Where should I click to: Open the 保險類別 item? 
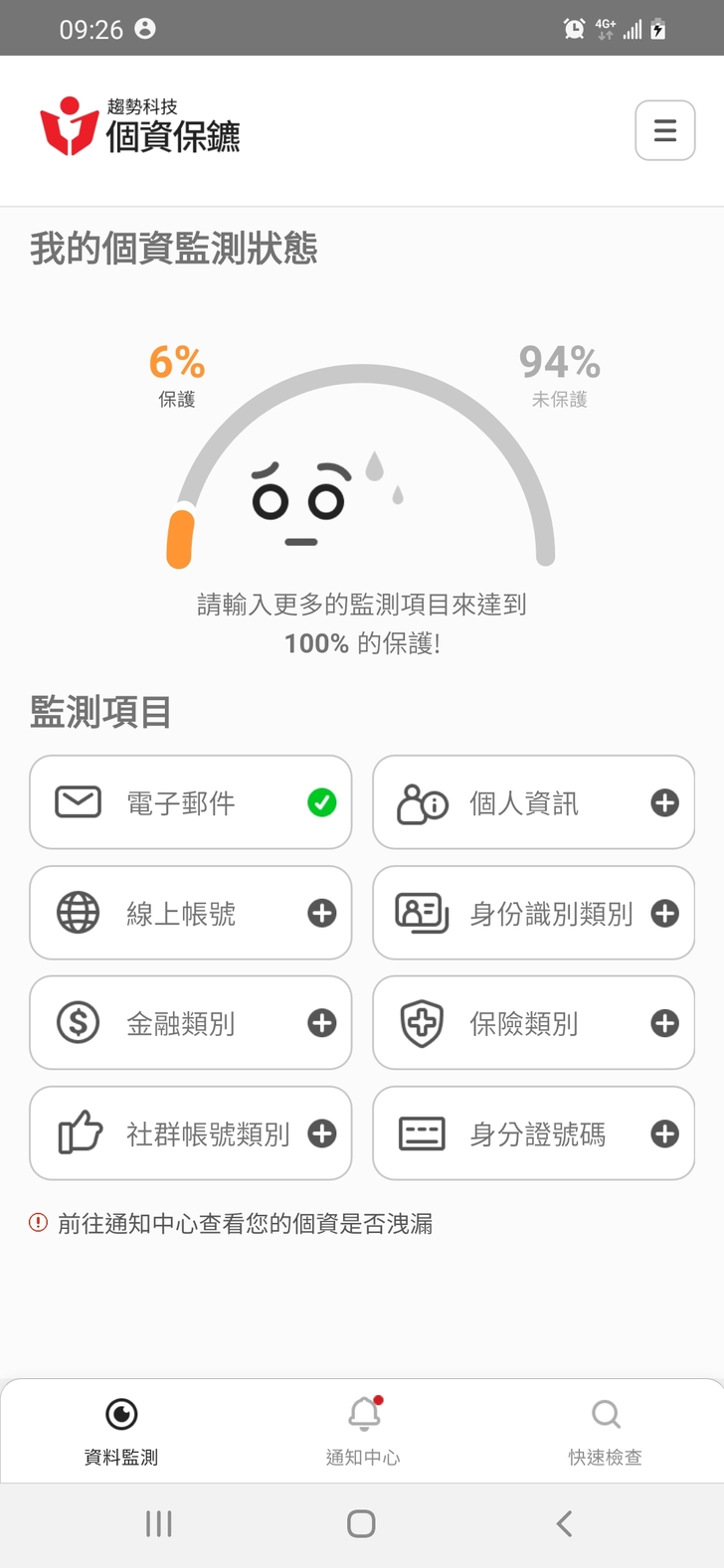(533, 1023)
